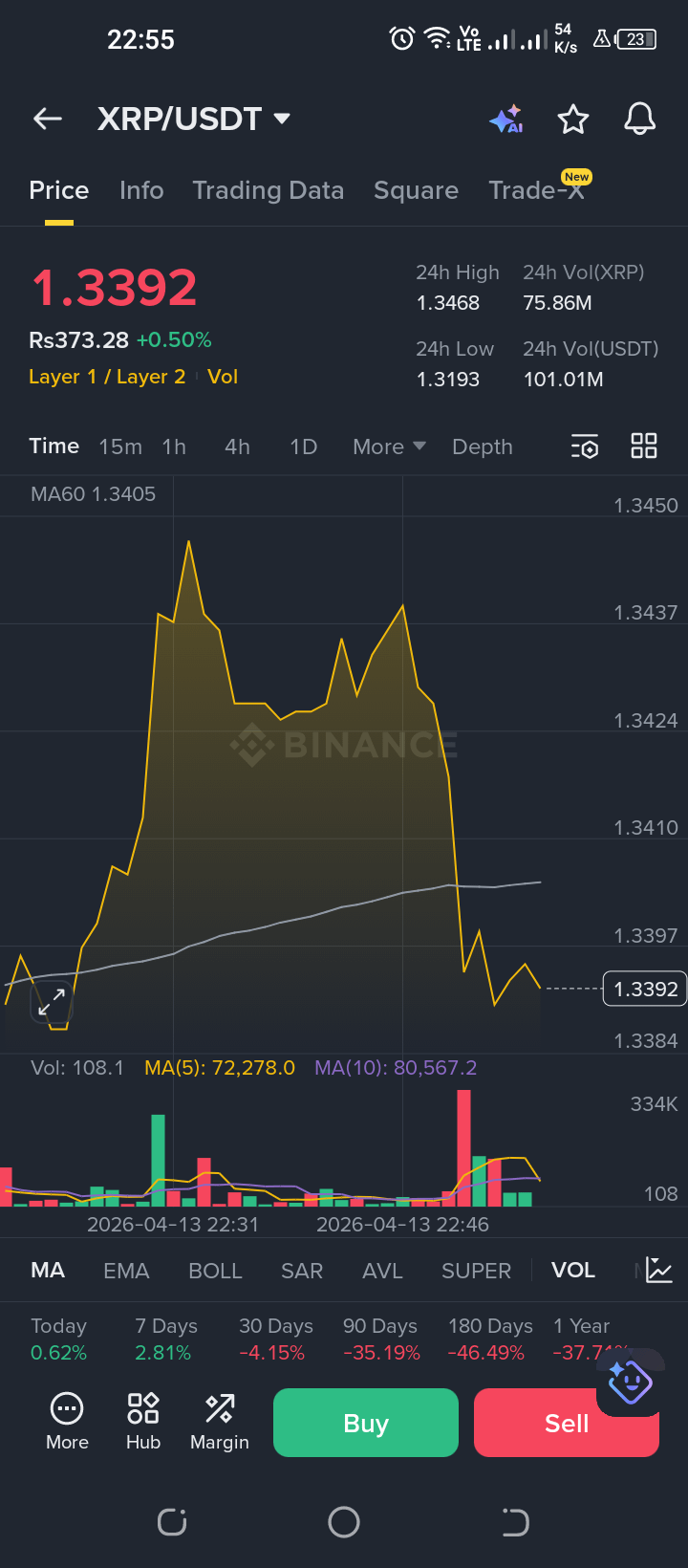Open chart settings icon
This screenshot has width=688, height=1568.
point(585,446)
